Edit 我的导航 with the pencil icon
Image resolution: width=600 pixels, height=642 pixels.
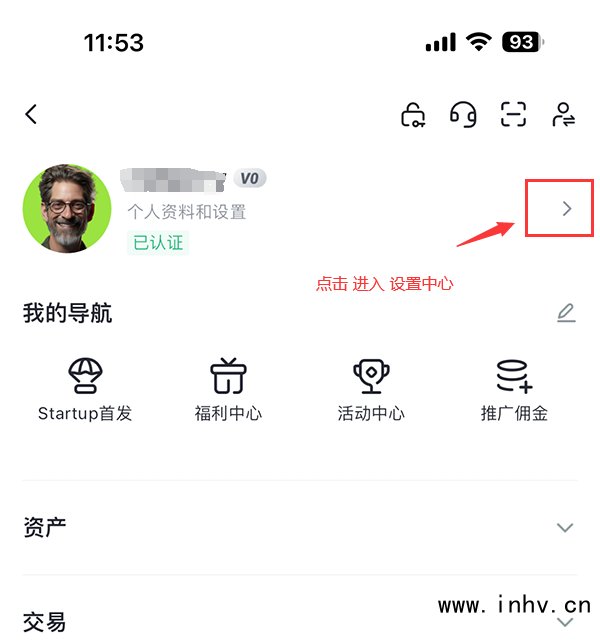coord(566,313)
